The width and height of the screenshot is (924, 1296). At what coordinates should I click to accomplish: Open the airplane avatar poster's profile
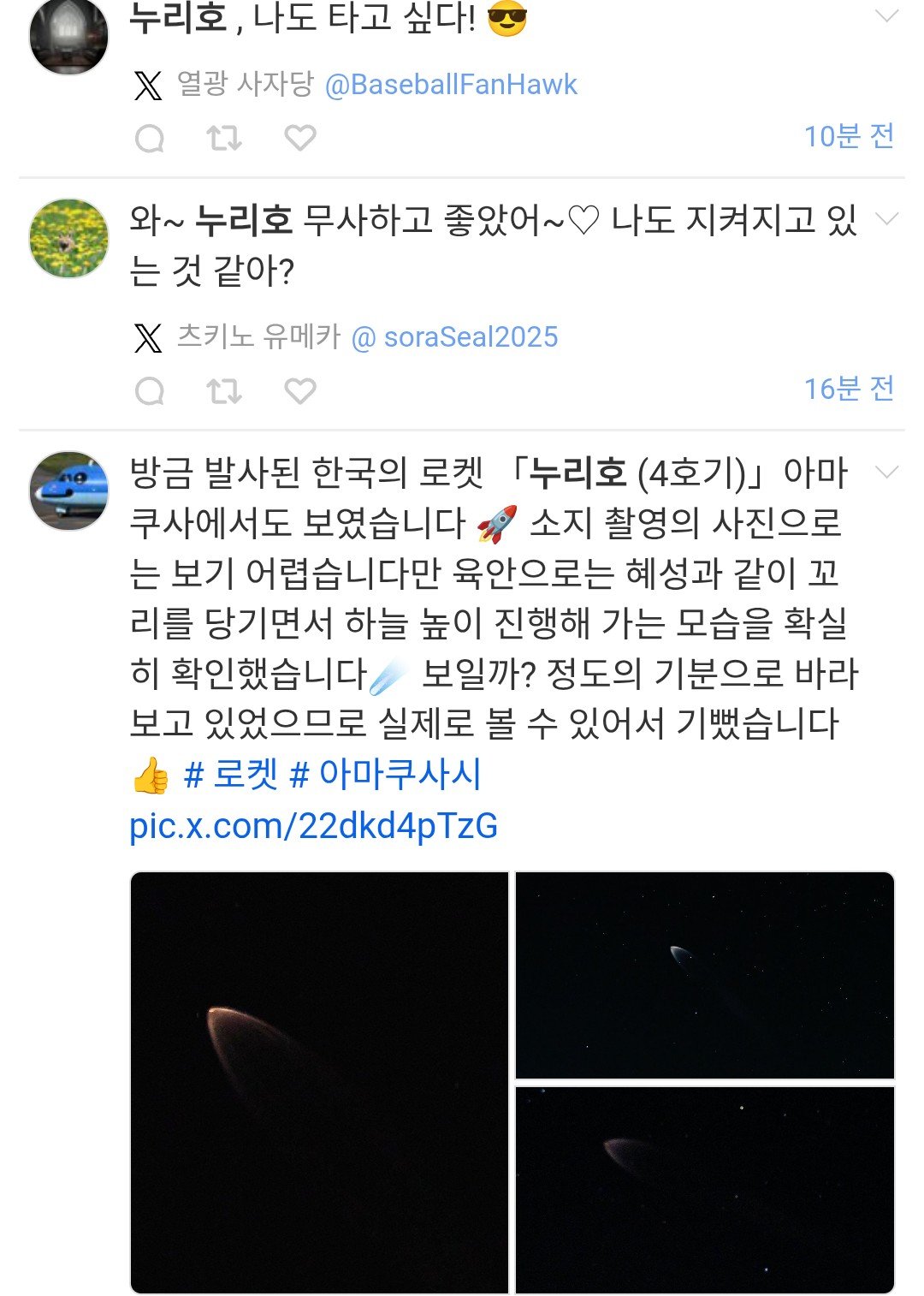[68, 490]
